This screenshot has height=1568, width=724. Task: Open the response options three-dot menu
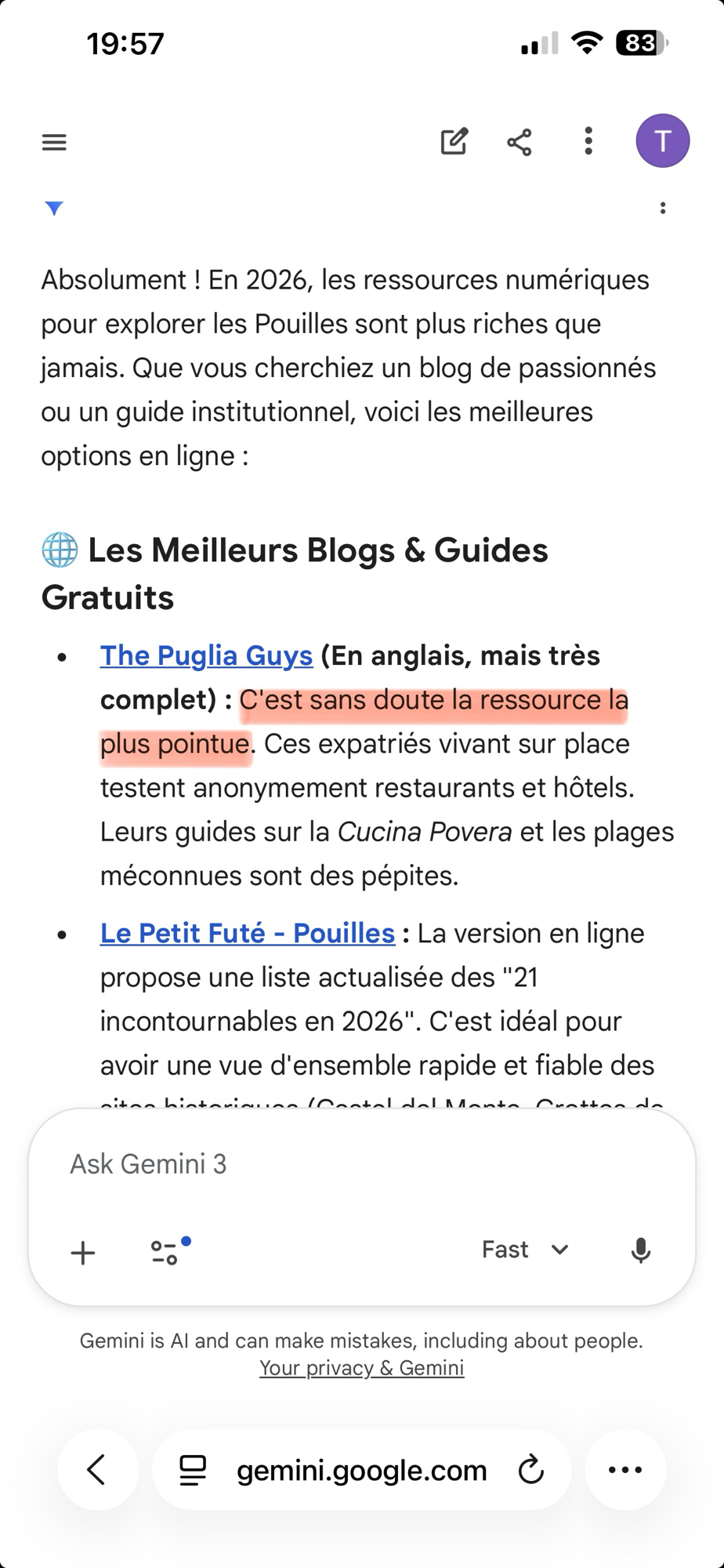tap(663, 208)
